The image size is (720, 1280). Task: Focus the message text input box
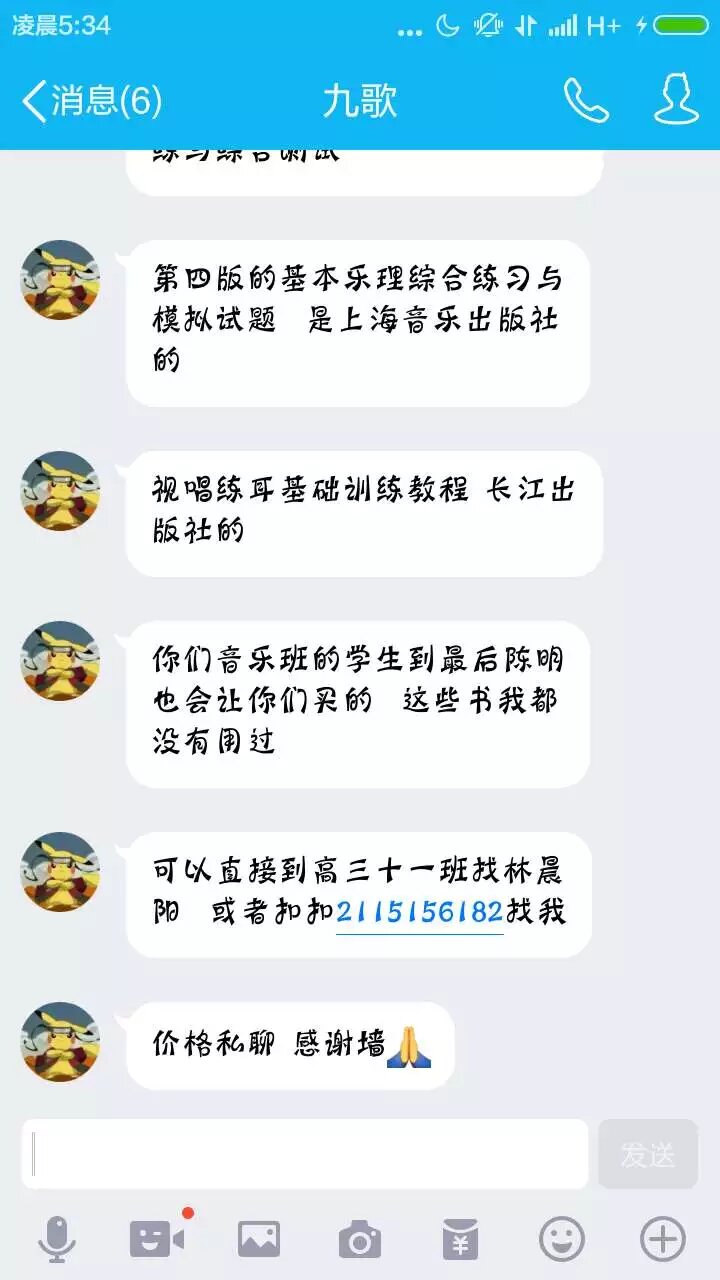(305, 1154)
